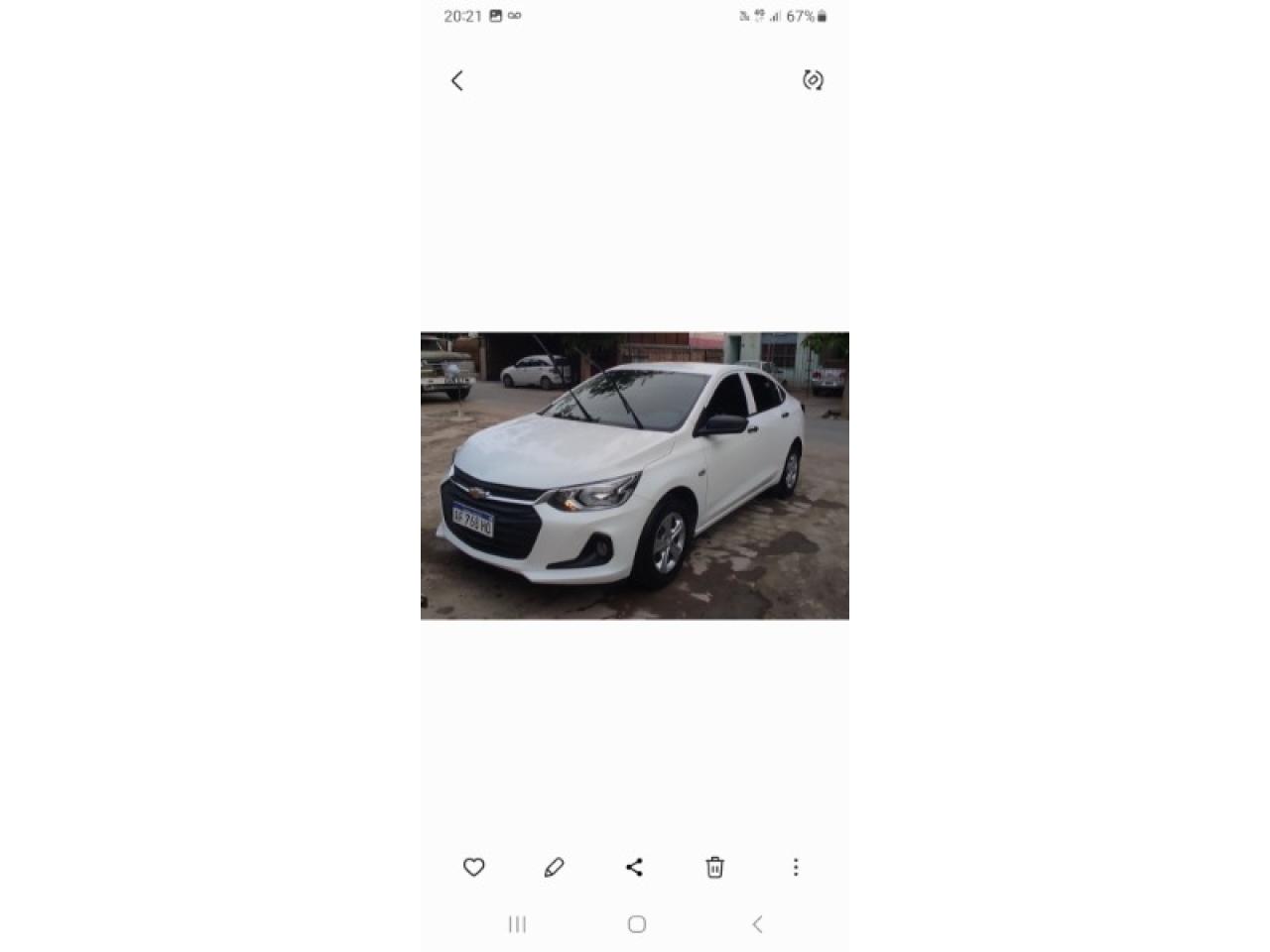Delete the photo using the trash icon

(x=714, y=868)
